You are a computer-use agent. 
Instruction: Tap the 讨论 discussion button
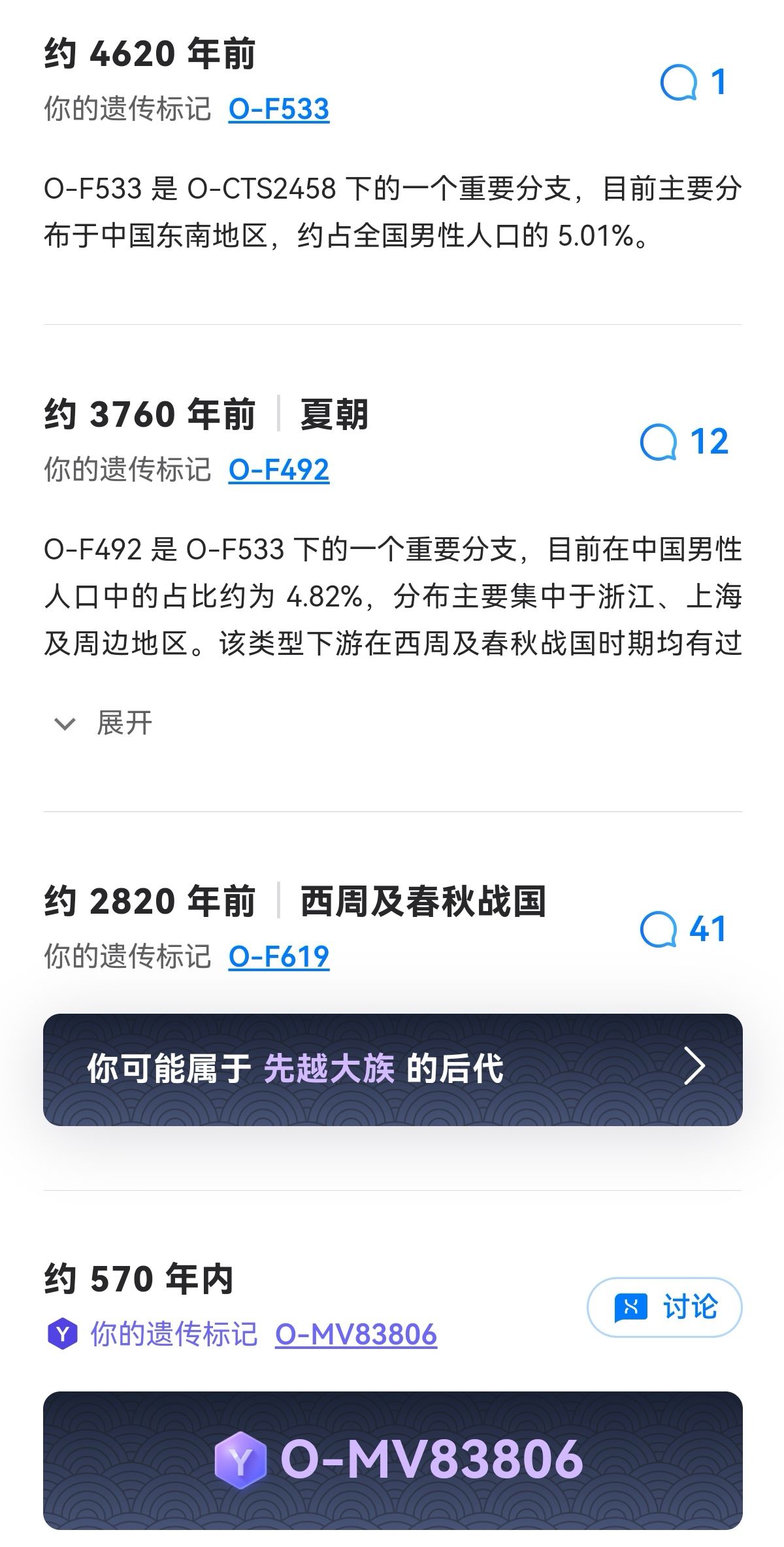pos(664,1307)
